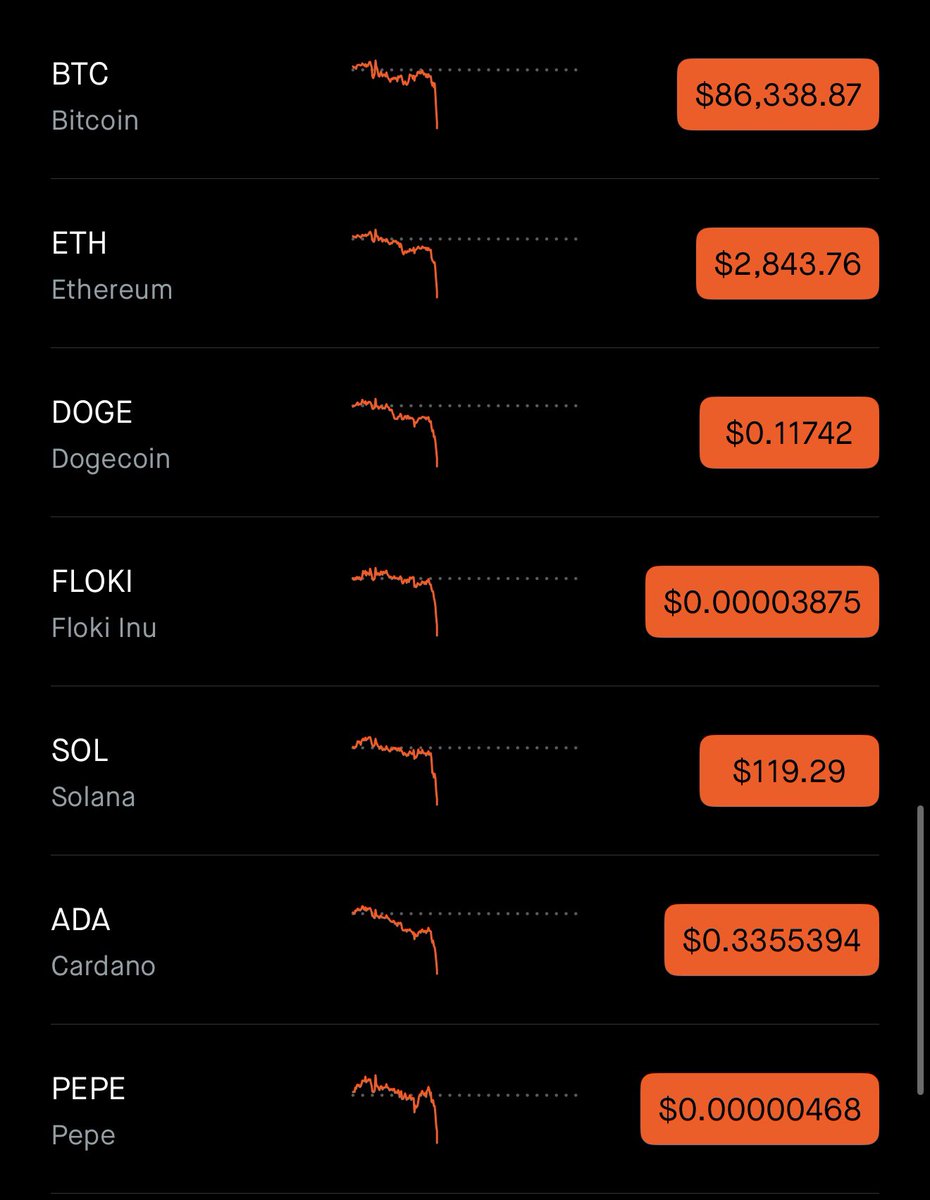Open the Bitcoin row

click(95, 96)
